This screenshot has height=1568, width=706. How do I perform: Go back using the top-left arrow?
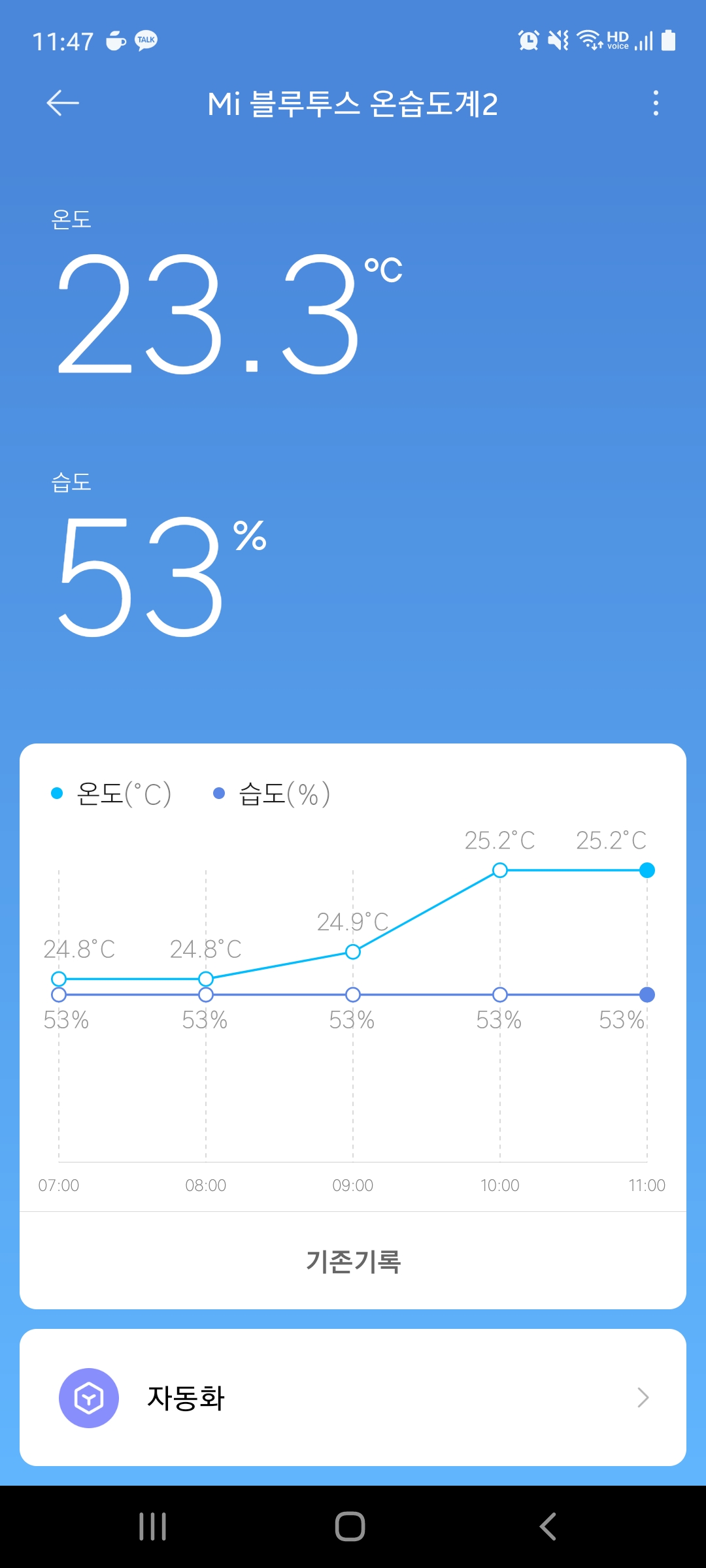point(63,103)
